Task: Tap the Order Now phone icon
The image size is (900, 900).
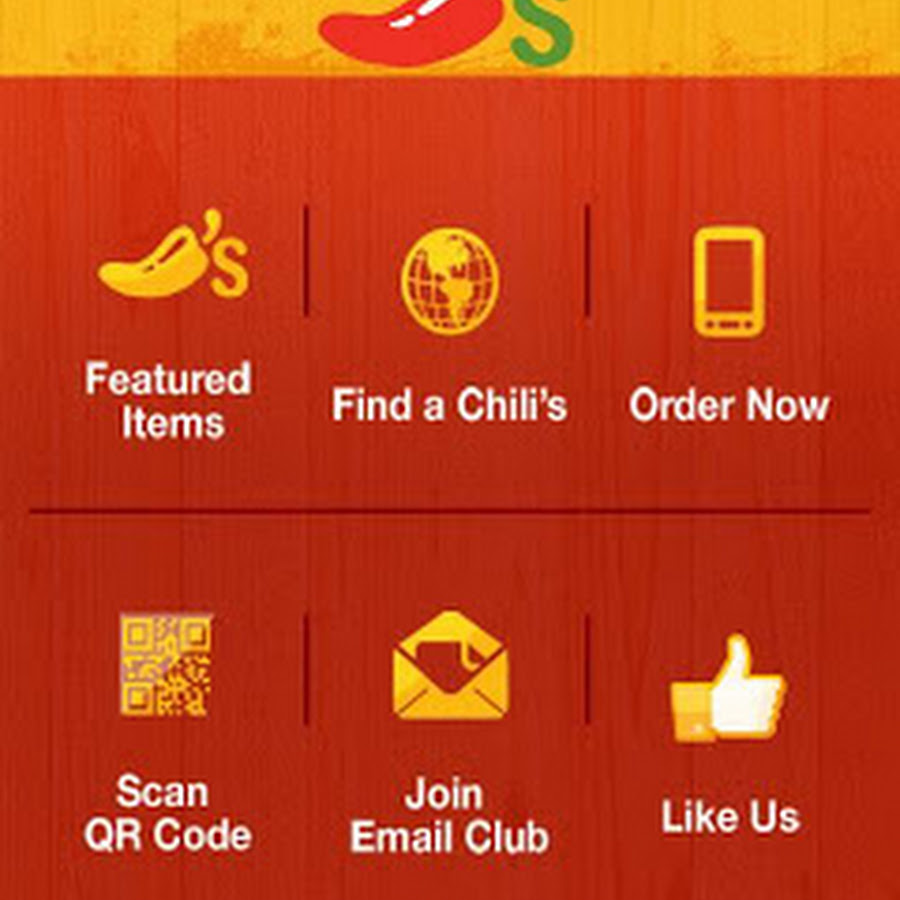Action: pyautogui.click(x=729, y=282)
